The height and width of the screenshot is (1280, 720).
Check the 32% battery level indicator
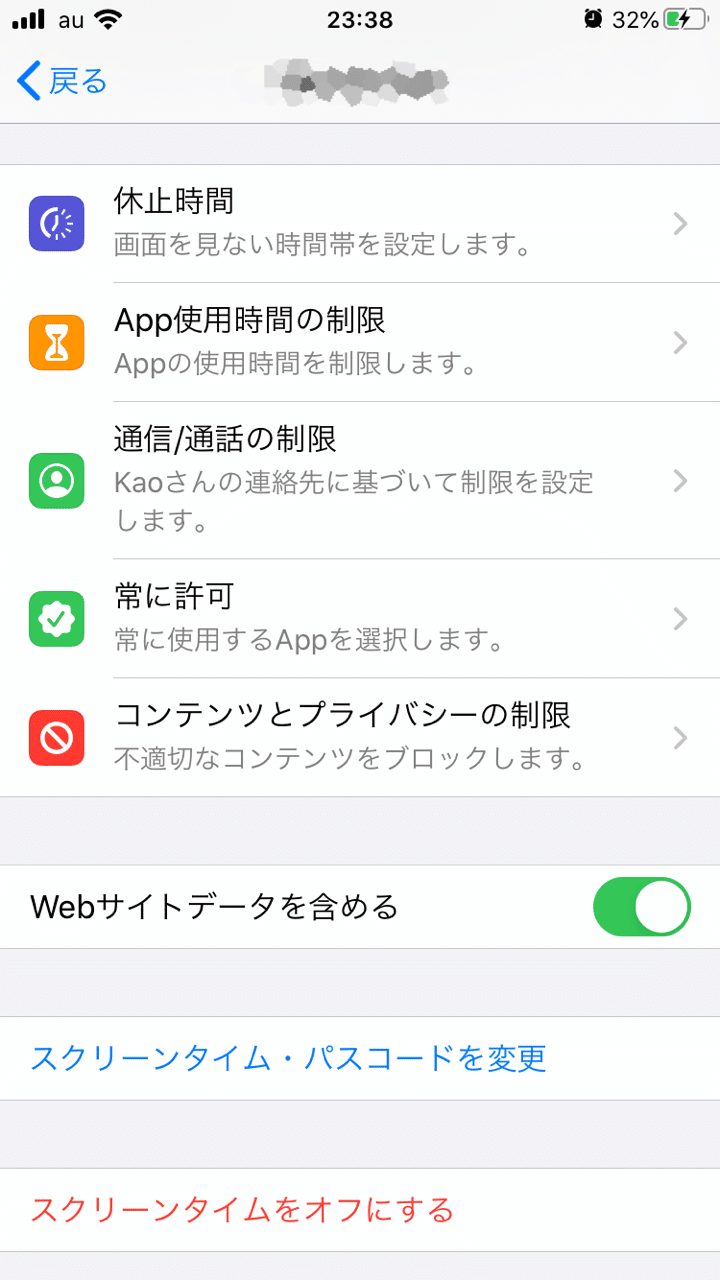(x=636, y=17)
